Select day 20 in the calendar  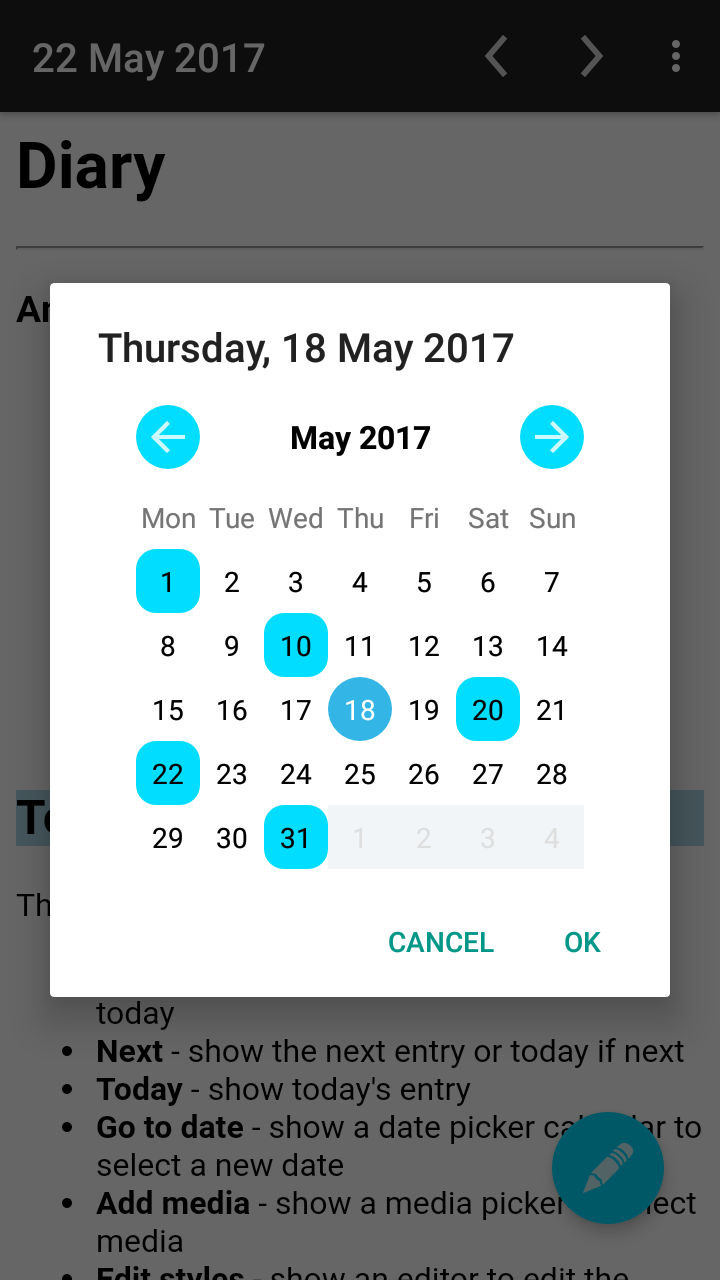tap(488, 709)
